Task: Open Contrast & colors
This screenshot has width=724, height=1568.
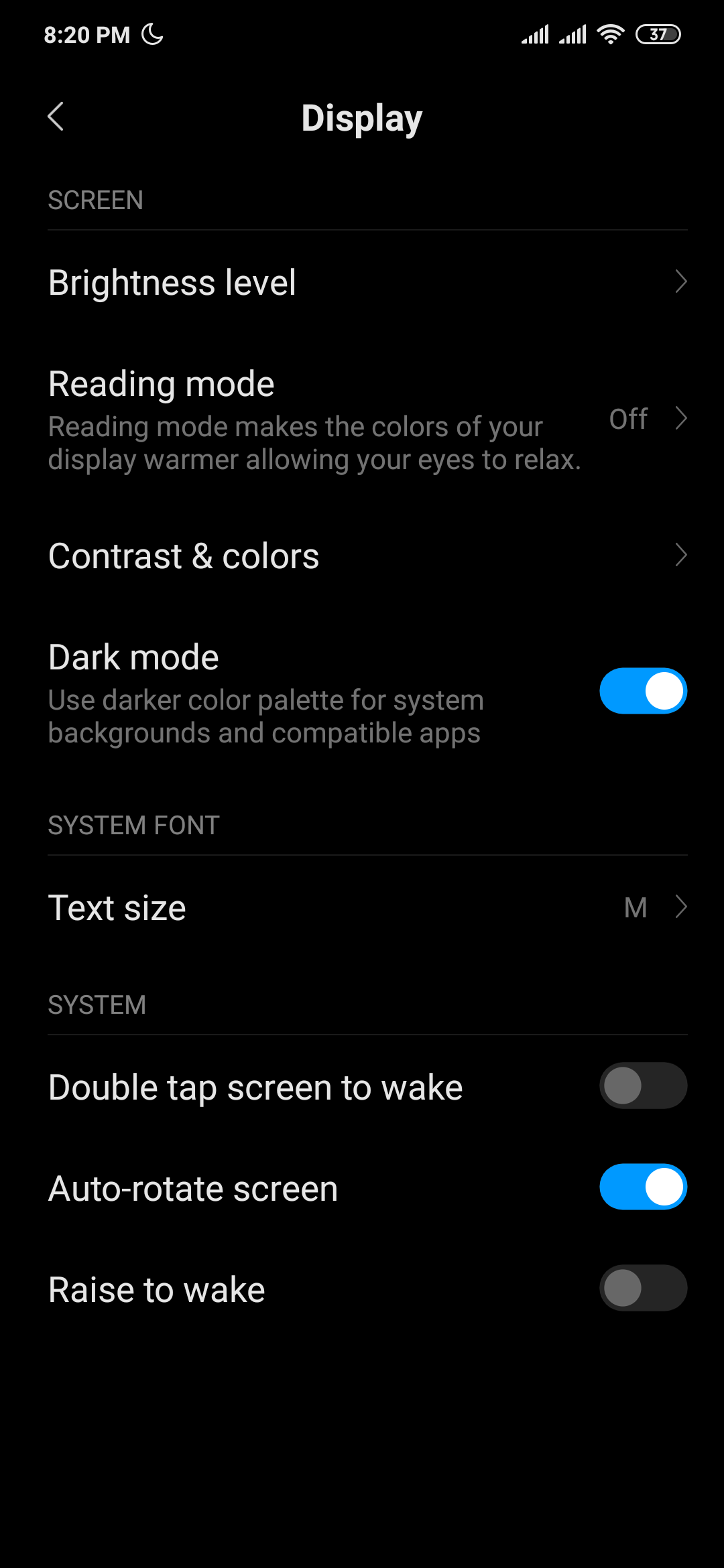Action: (362, 556)
